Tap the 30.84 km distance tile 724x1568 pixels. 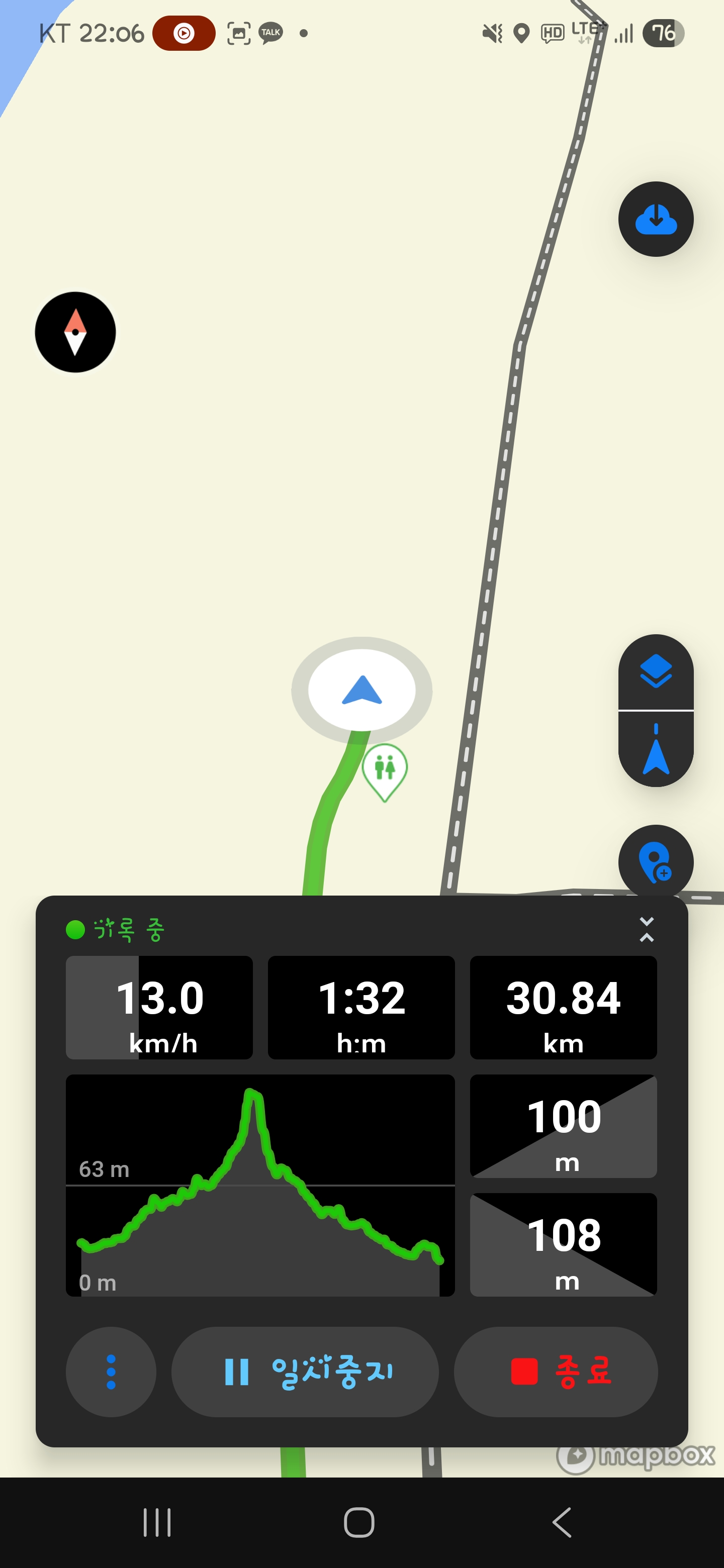click(563, 1008)
